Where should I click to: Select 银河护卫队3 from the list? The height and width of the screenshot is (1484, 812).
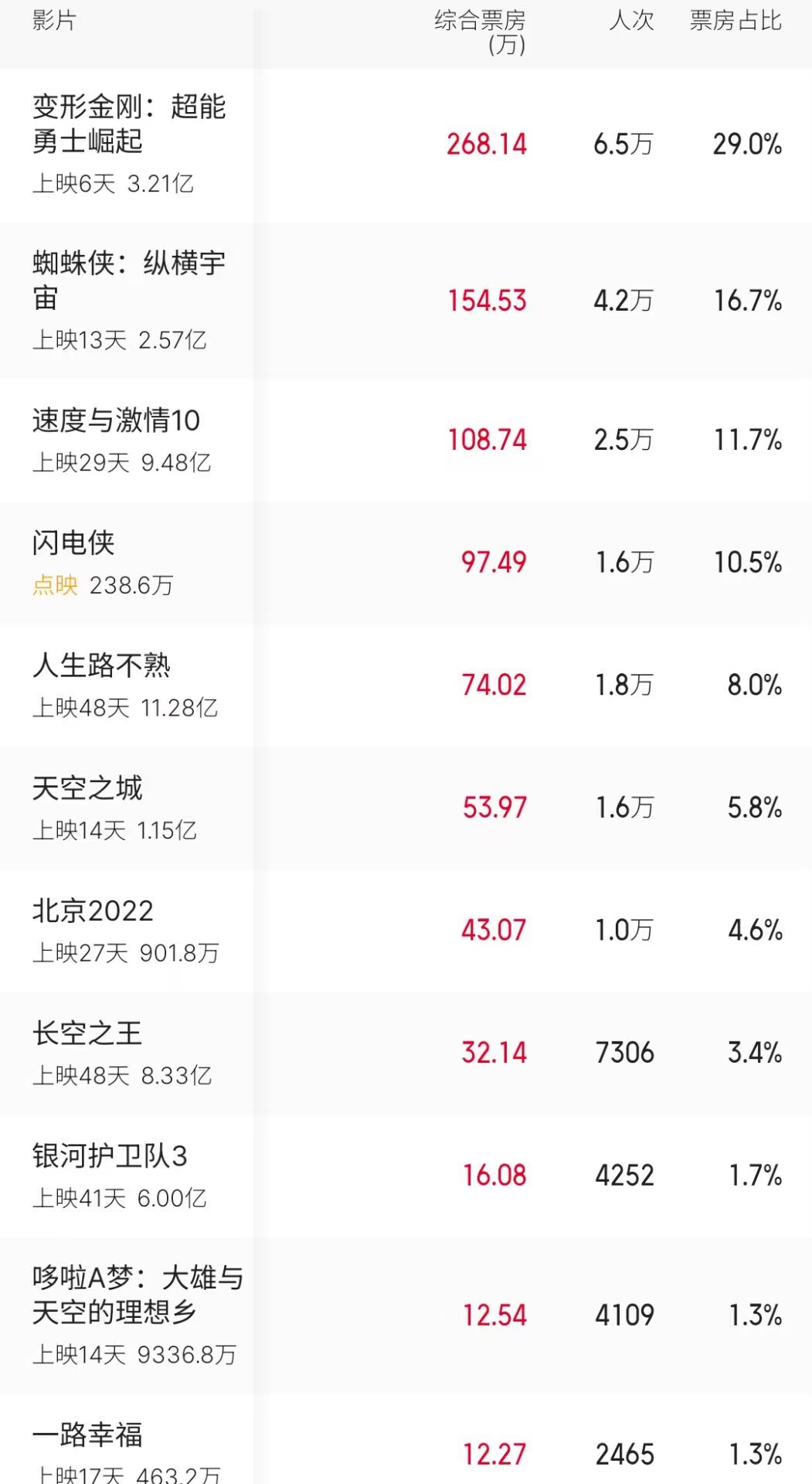[110, 1157]
